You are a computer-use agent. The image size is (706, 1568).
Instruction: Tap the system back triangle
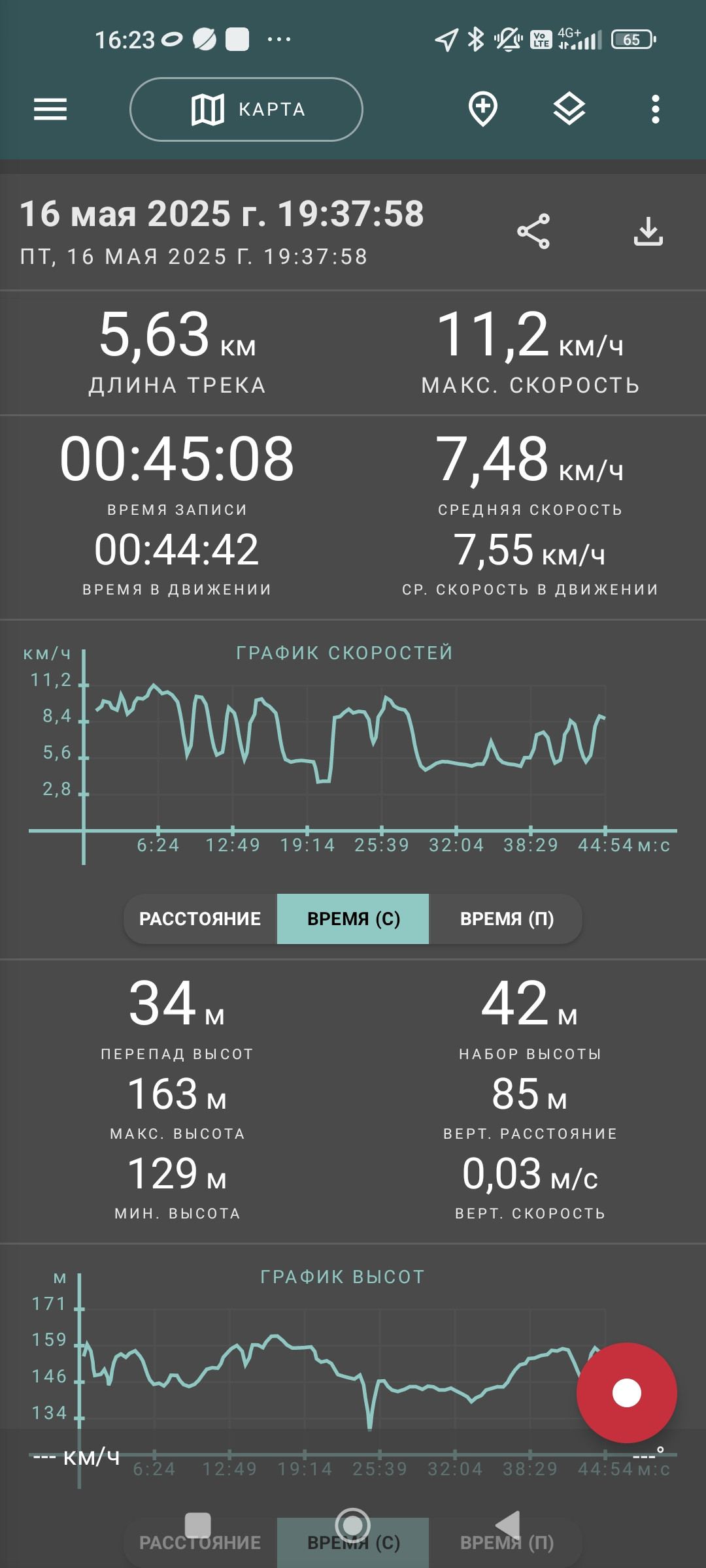pos(508,1525)
